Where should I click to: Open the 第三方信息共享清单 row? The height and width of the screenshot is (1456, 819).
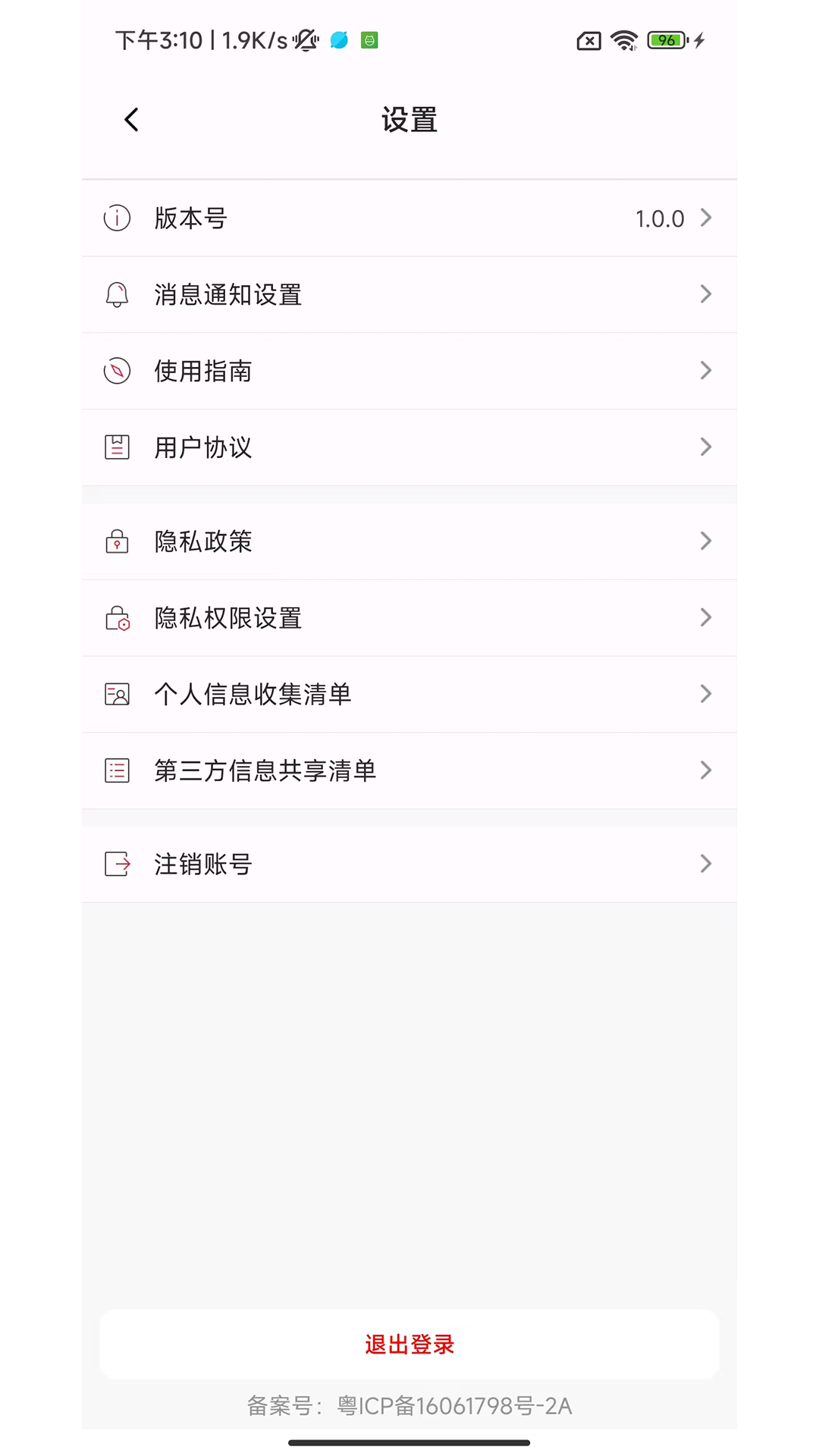pyautogui.click(x=409, y=770)
